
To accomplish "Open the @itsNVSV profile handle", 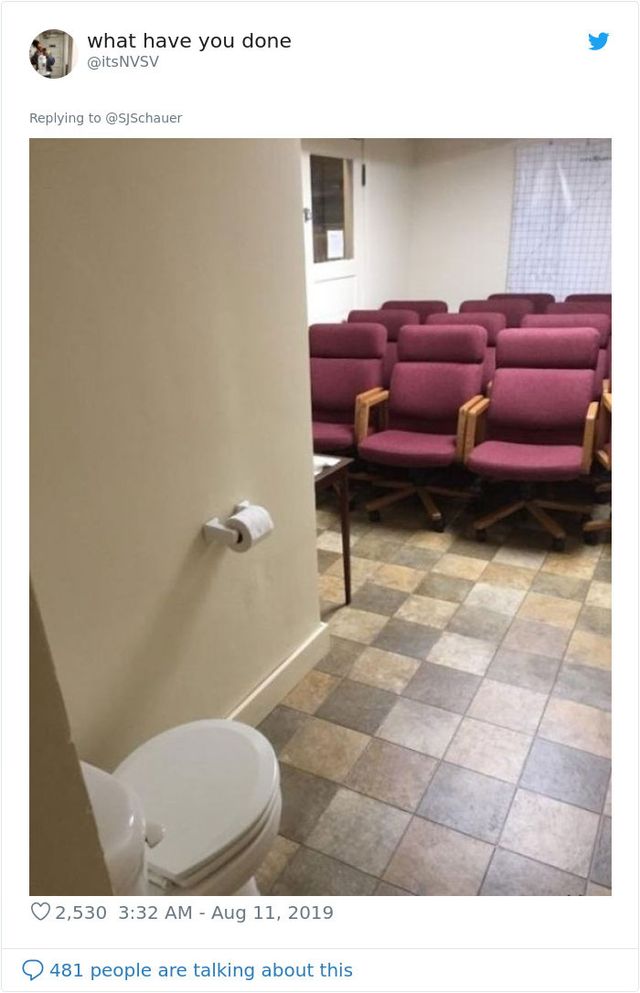I will tap(122, 62).
